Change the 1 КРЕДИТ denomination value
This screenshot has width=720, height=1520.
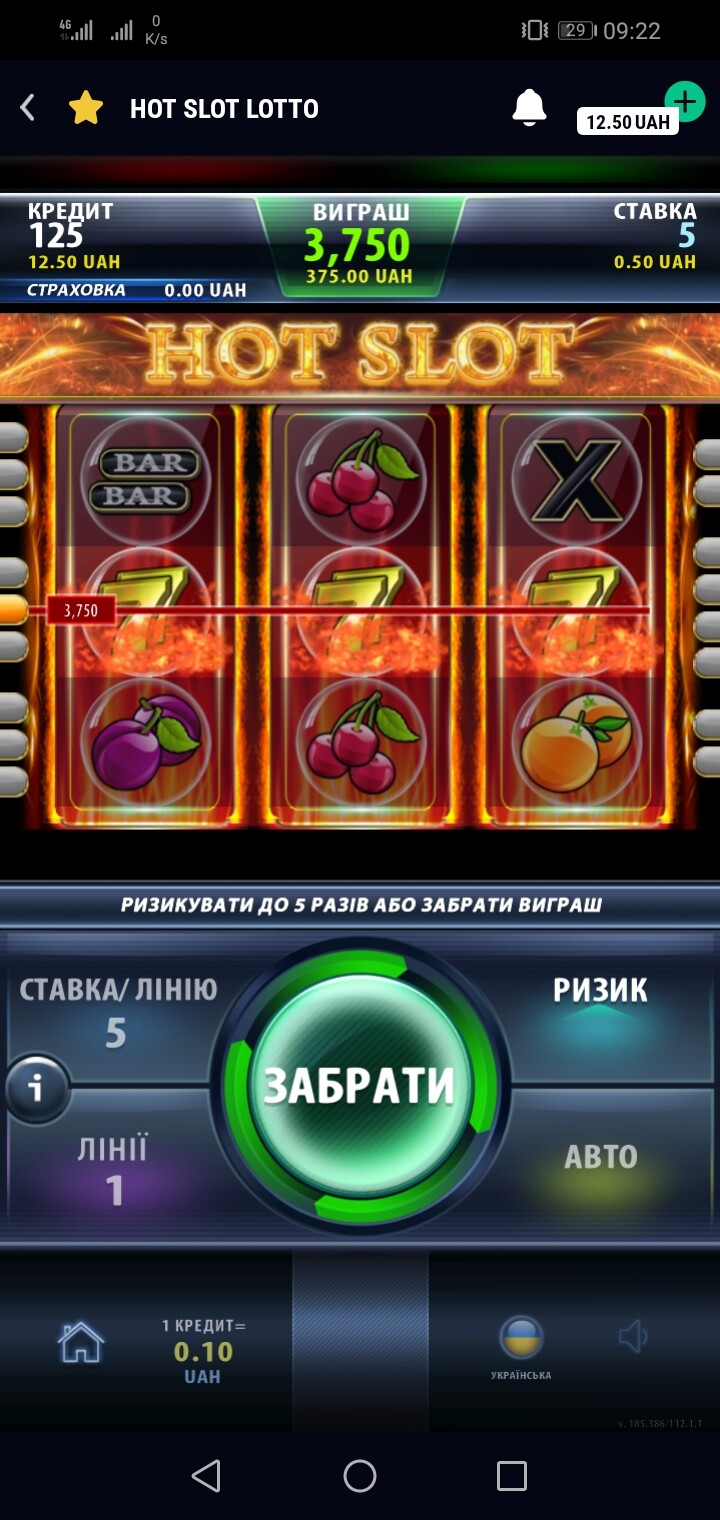203,1351
